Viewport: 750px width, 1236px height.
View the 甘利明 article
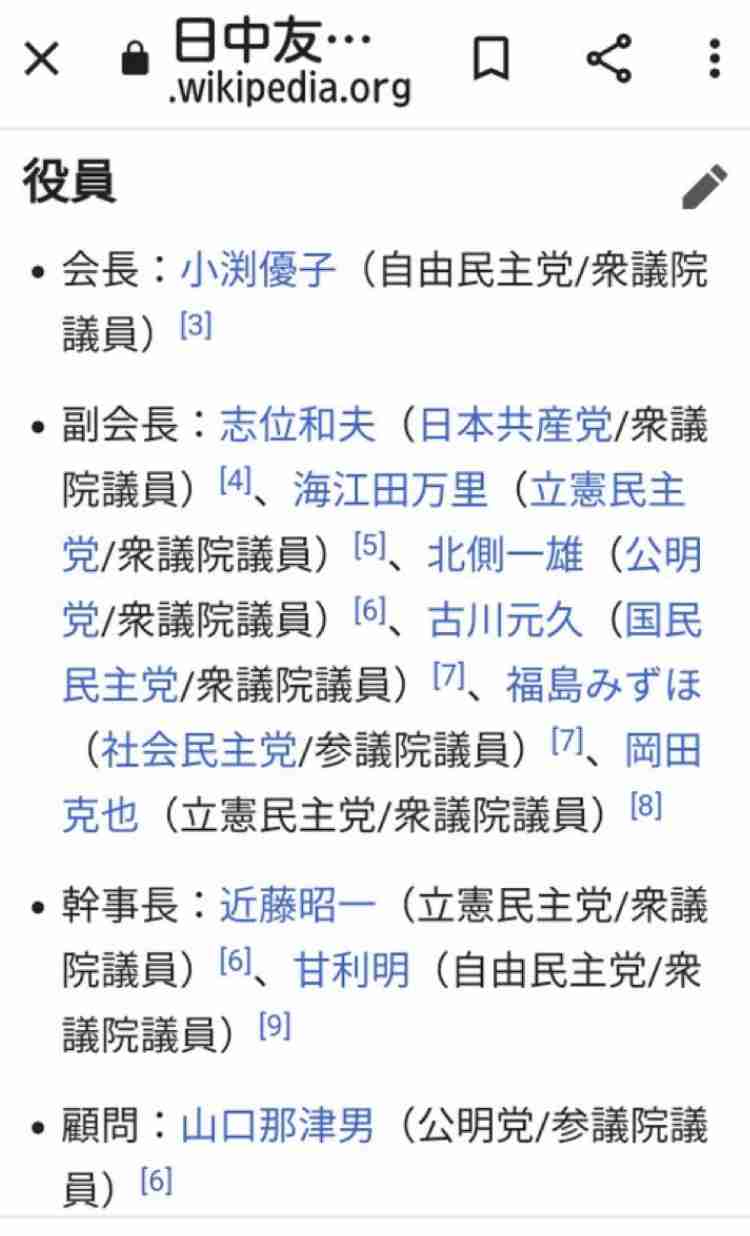(351, 971)
